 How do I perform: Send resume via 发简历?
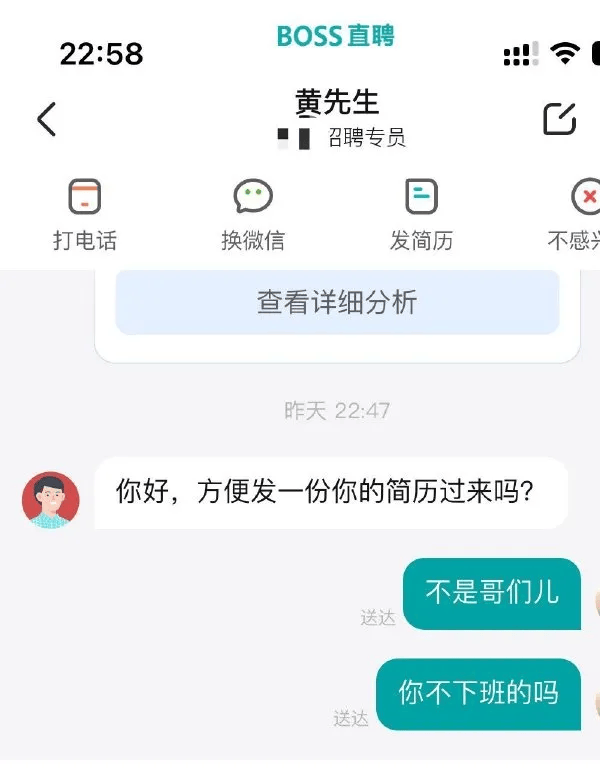tap(421, 213)
